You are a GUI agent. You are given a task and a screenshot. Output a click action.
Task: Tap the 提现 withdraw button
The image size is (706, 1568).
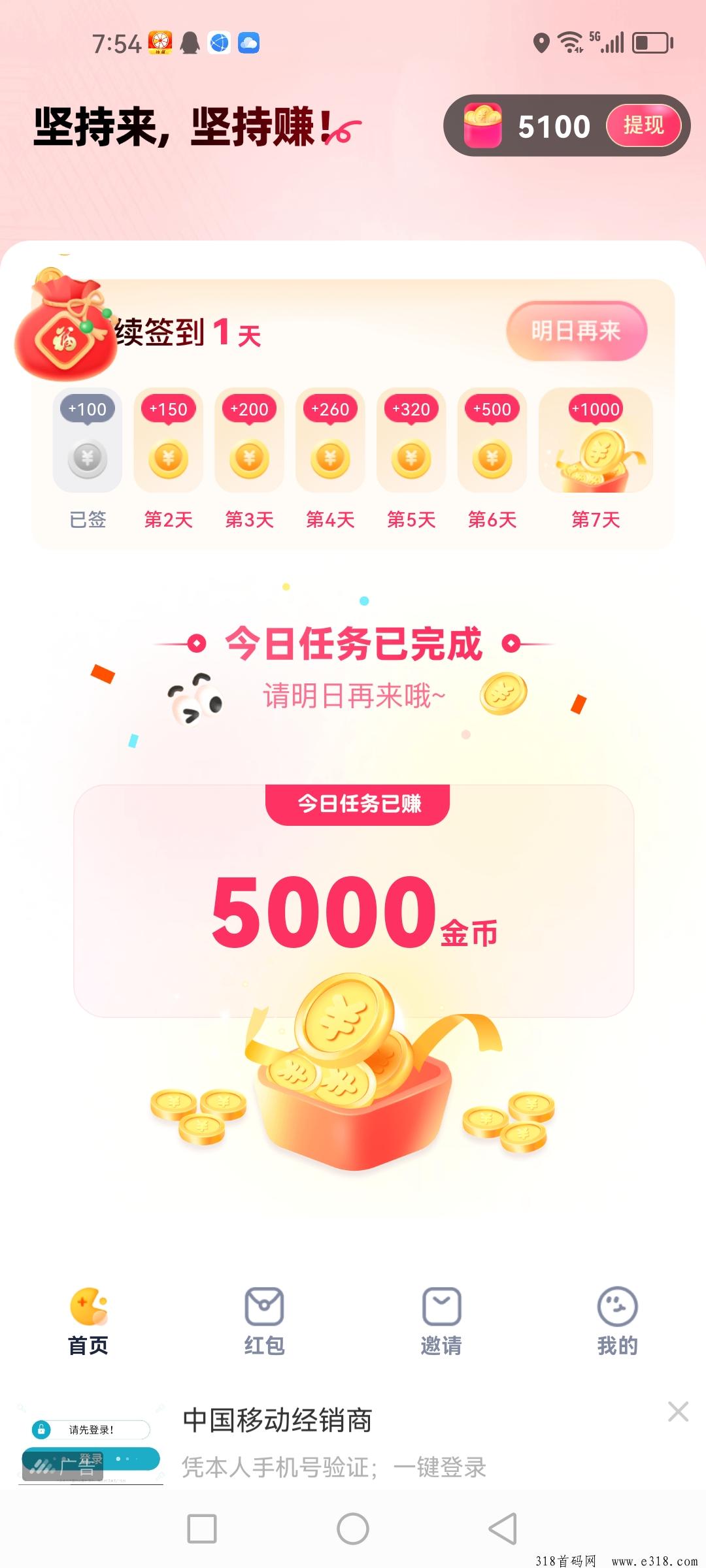pyautogui.click(x=644, y=125)
